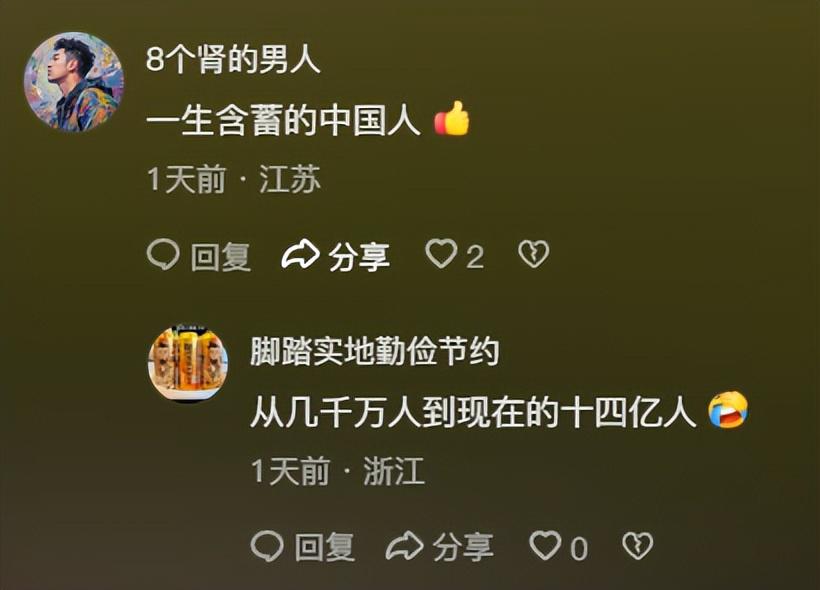
Task: Reply to 8个肾的男人's comment
Action: [199, 256]
